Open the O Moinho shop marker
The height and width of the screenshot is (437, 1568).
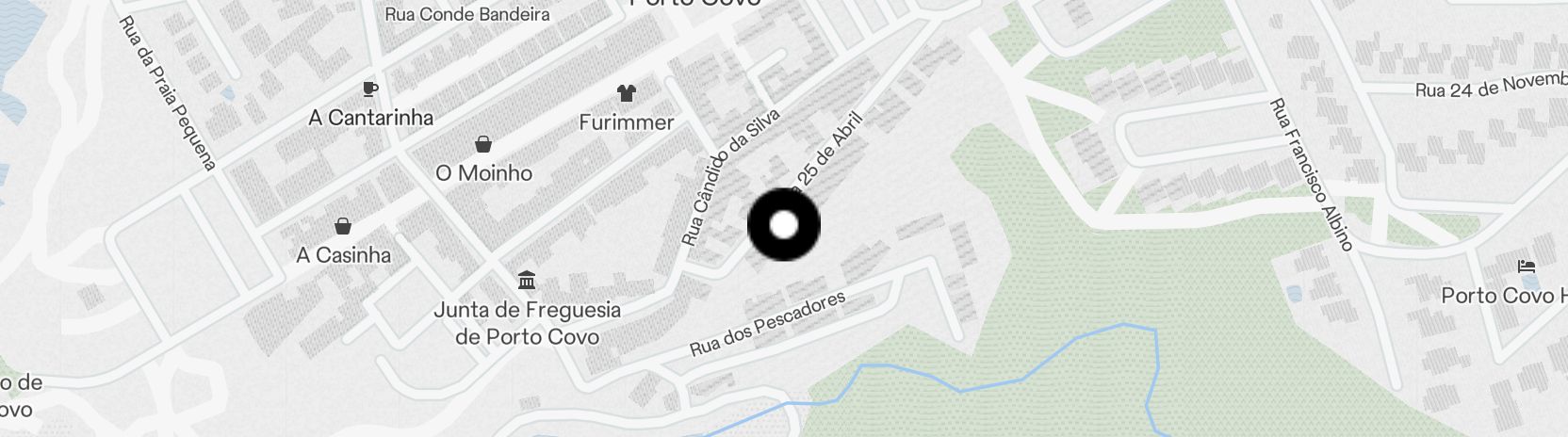click(483, 144)
